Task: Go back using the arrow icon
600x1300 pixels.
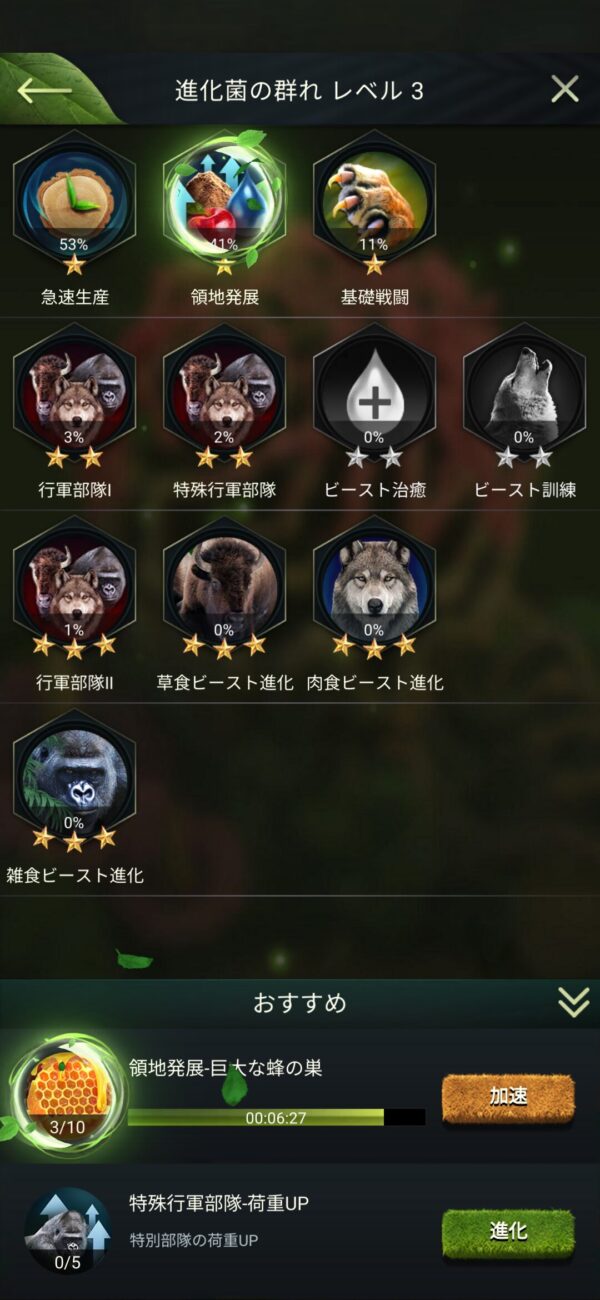Action: pos(45,90)
